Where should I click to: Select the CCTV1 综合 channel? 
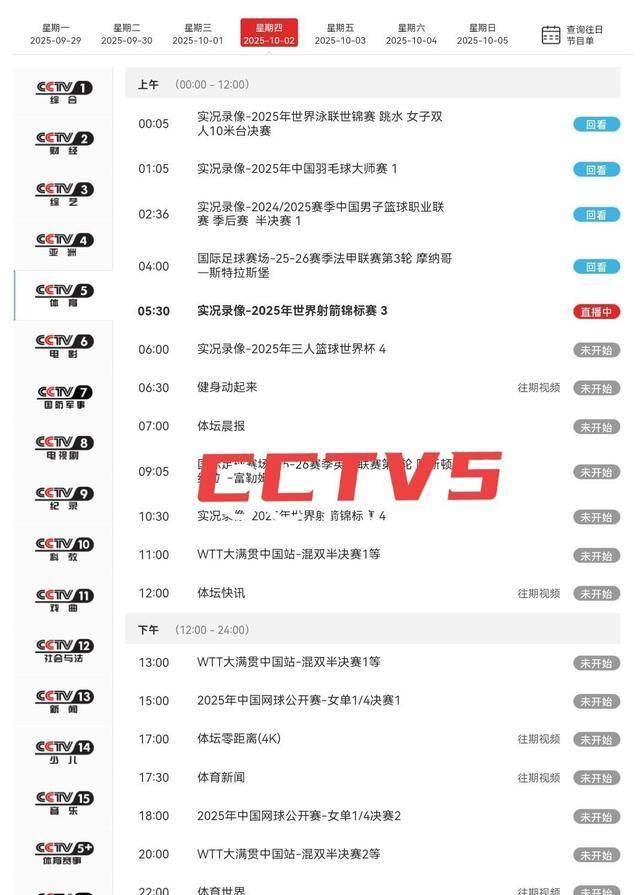pyautogui.click(x=64, y=93)
